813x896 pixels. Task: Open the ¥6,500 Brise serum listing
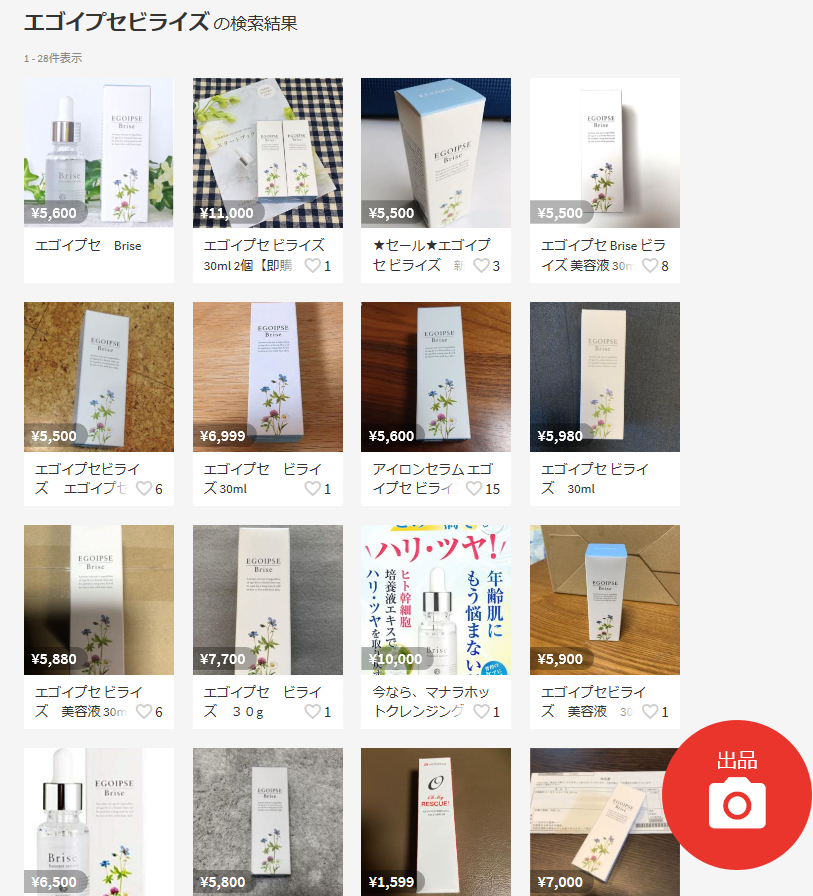[x=98, y=822]
